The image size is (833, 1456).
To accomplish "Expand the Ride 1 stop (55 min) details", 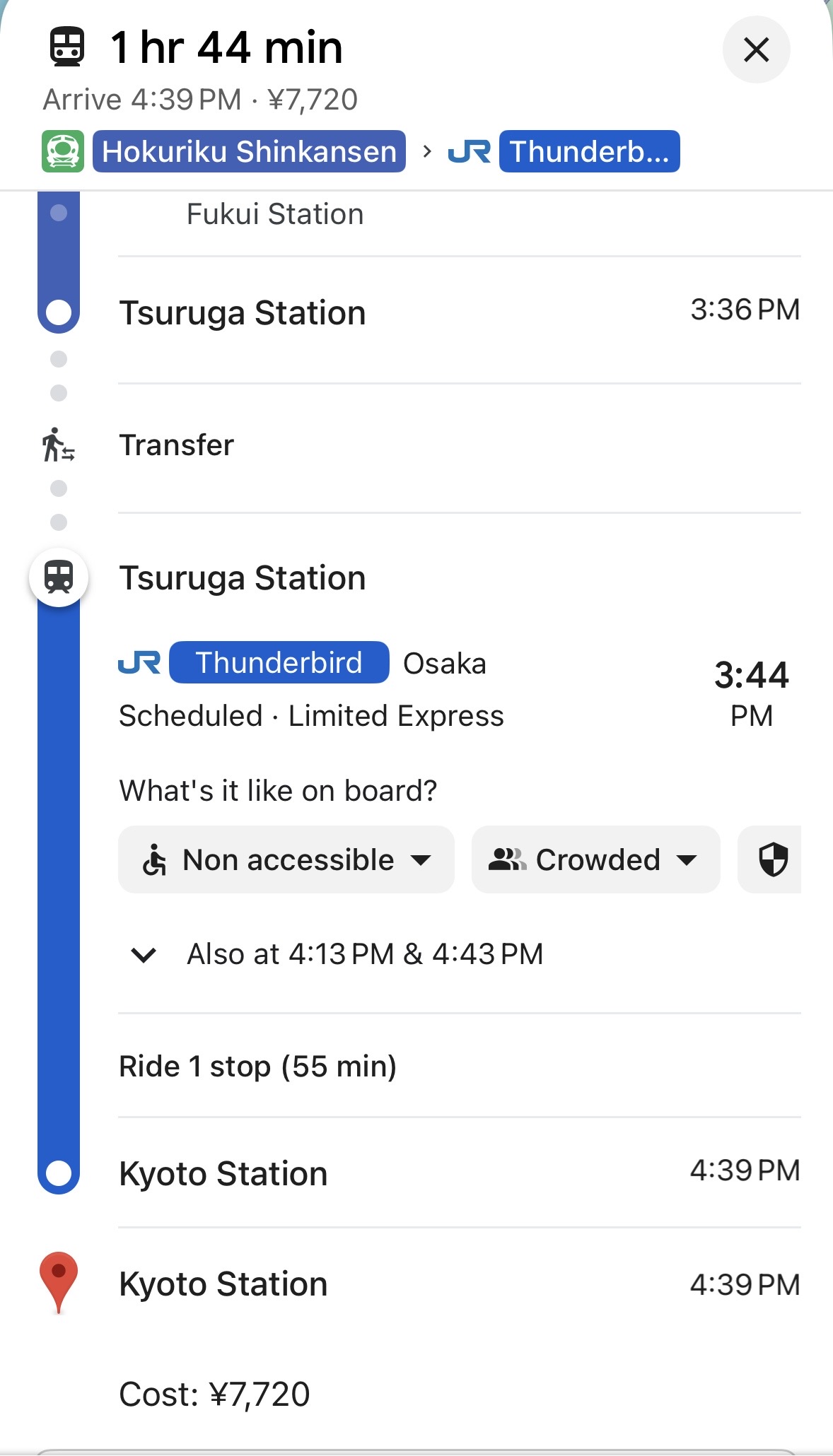I will tap(257, 1066).
